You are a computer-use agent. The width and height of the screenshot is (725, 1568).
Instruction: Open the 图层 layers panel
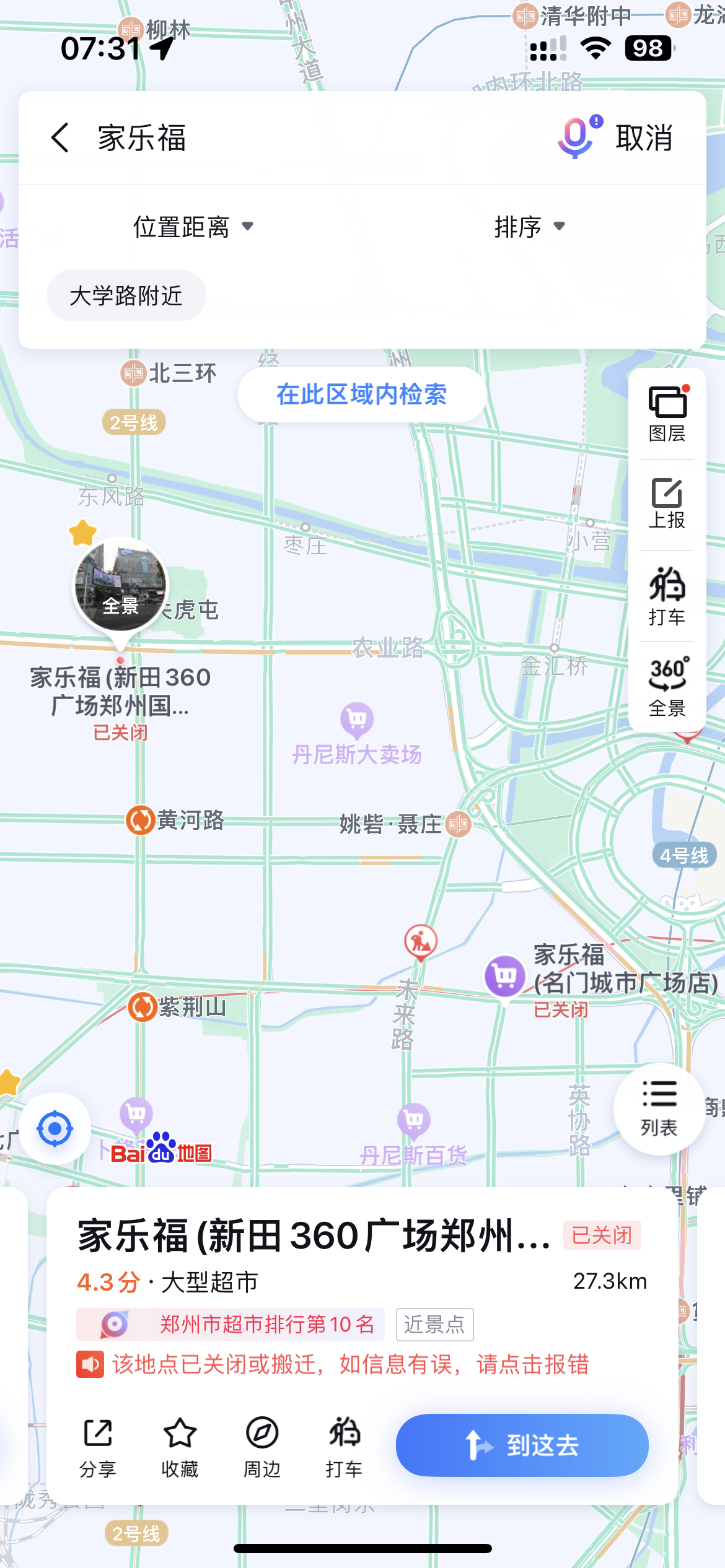point(667,414)
